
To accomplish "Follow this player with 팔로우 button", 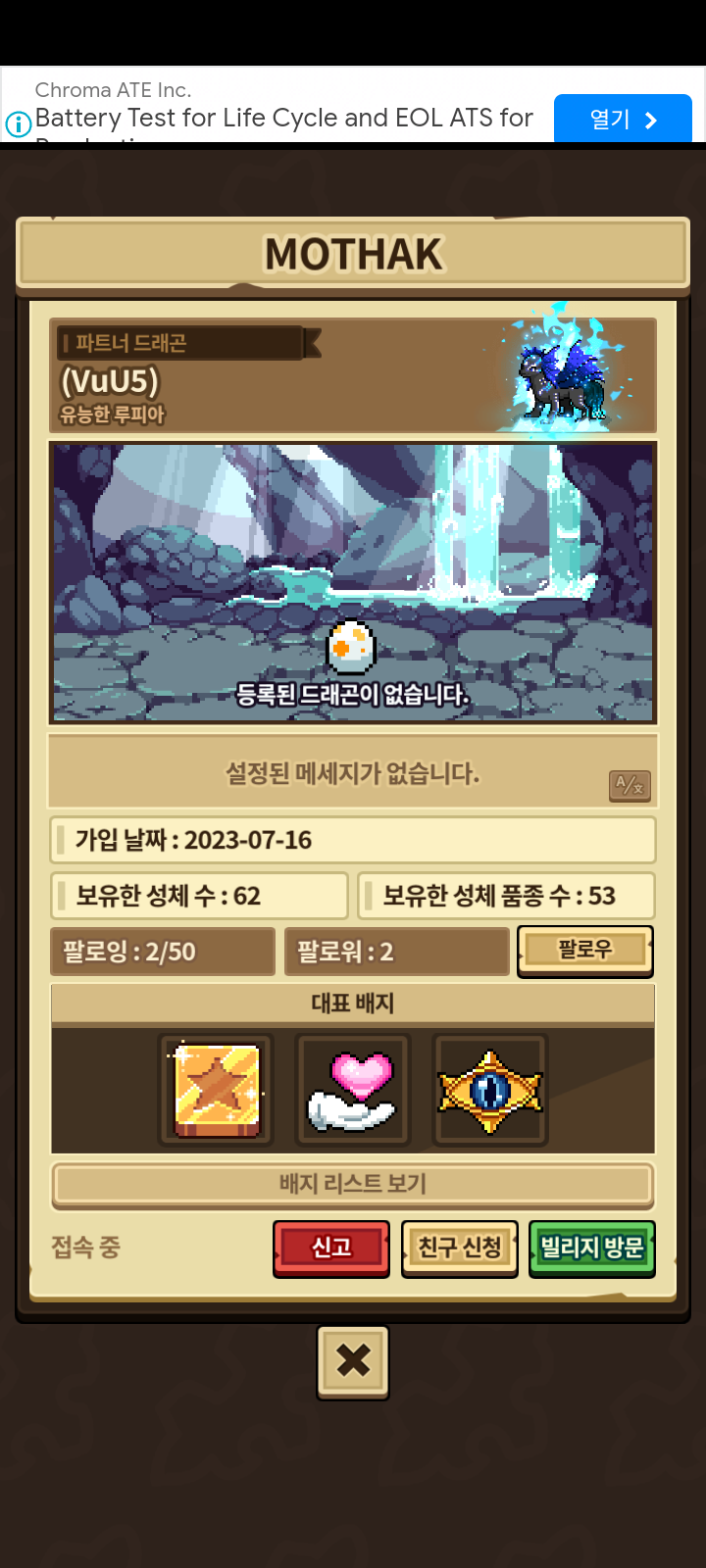I will (x=585, y=950).
